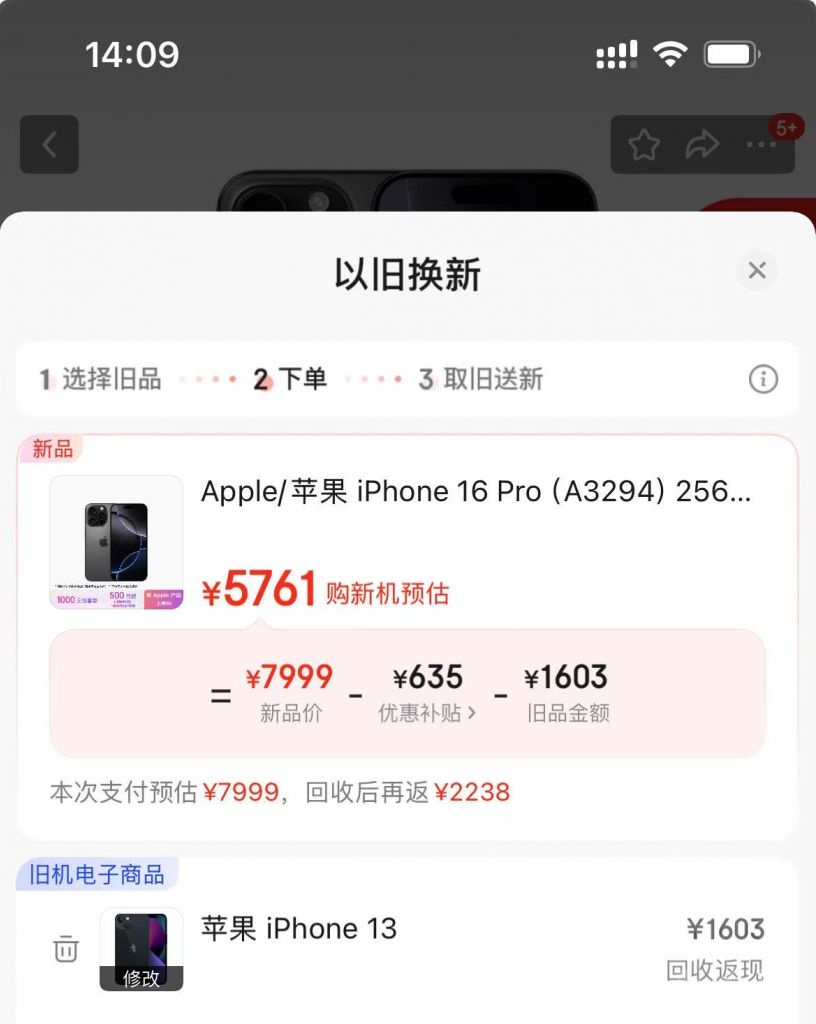Tap the info icon beside 取旧送新

click(x=763, y=379)
